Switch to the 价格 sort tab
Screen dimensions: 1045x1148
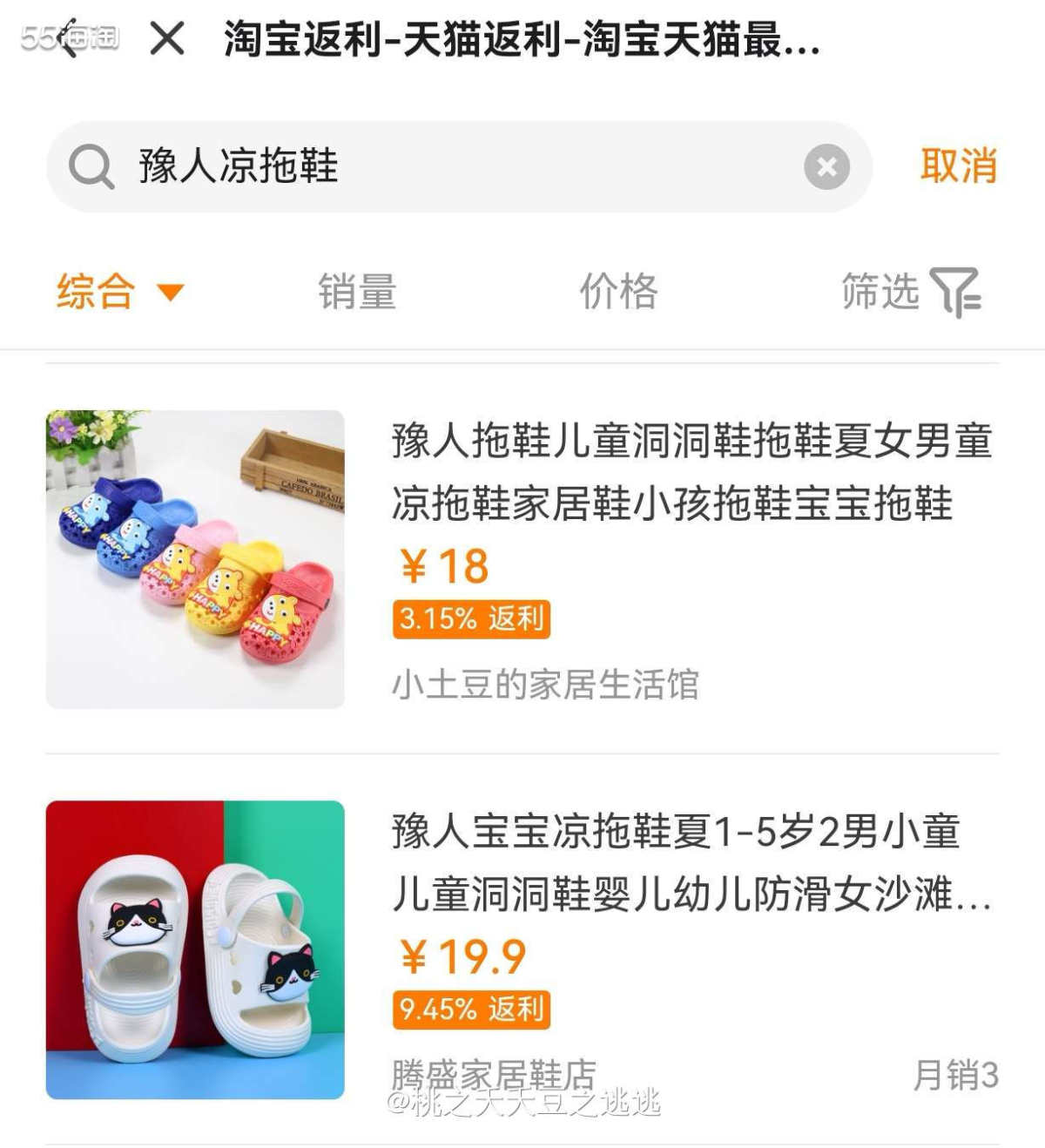pyautogui.click(x=618, y=292)
